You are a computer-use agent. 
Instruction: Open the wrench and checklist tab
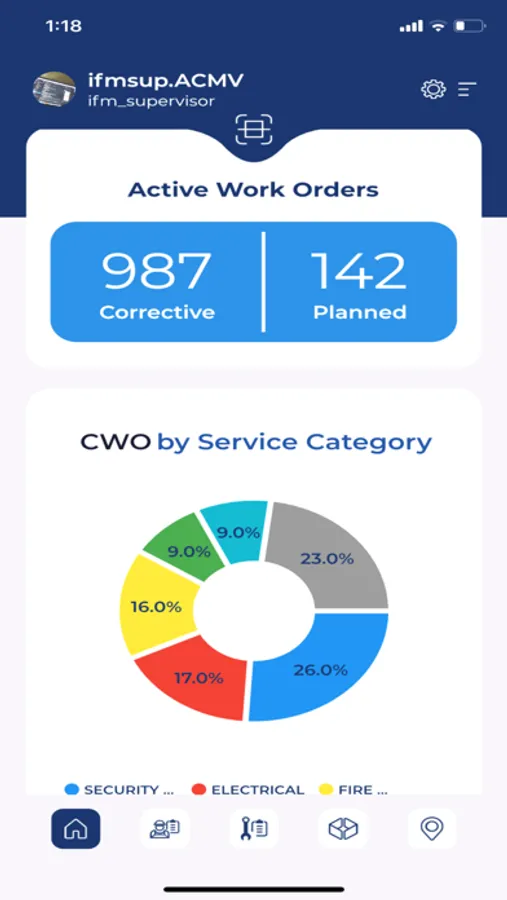pyautogui.click(x=254, y=829)
